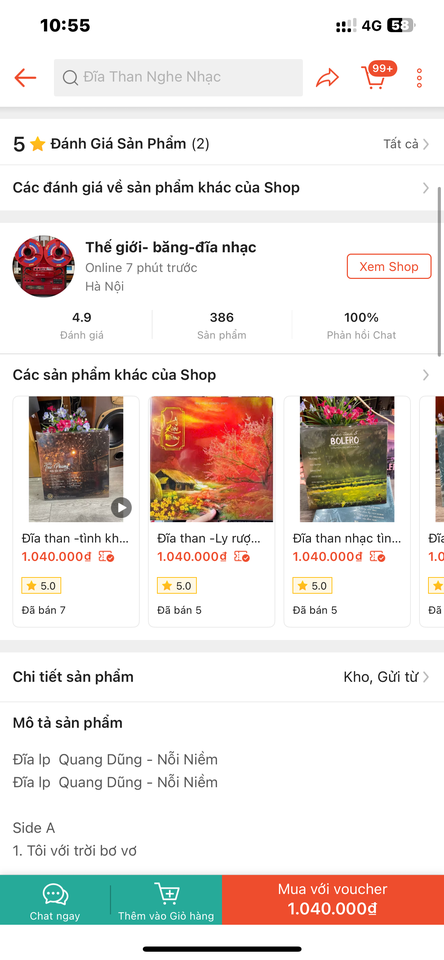The height and width of the screenshot is (960, 444).
Task: Open the three-dot overflow menu
Action: pyautogui.click(x=420, y=78)
